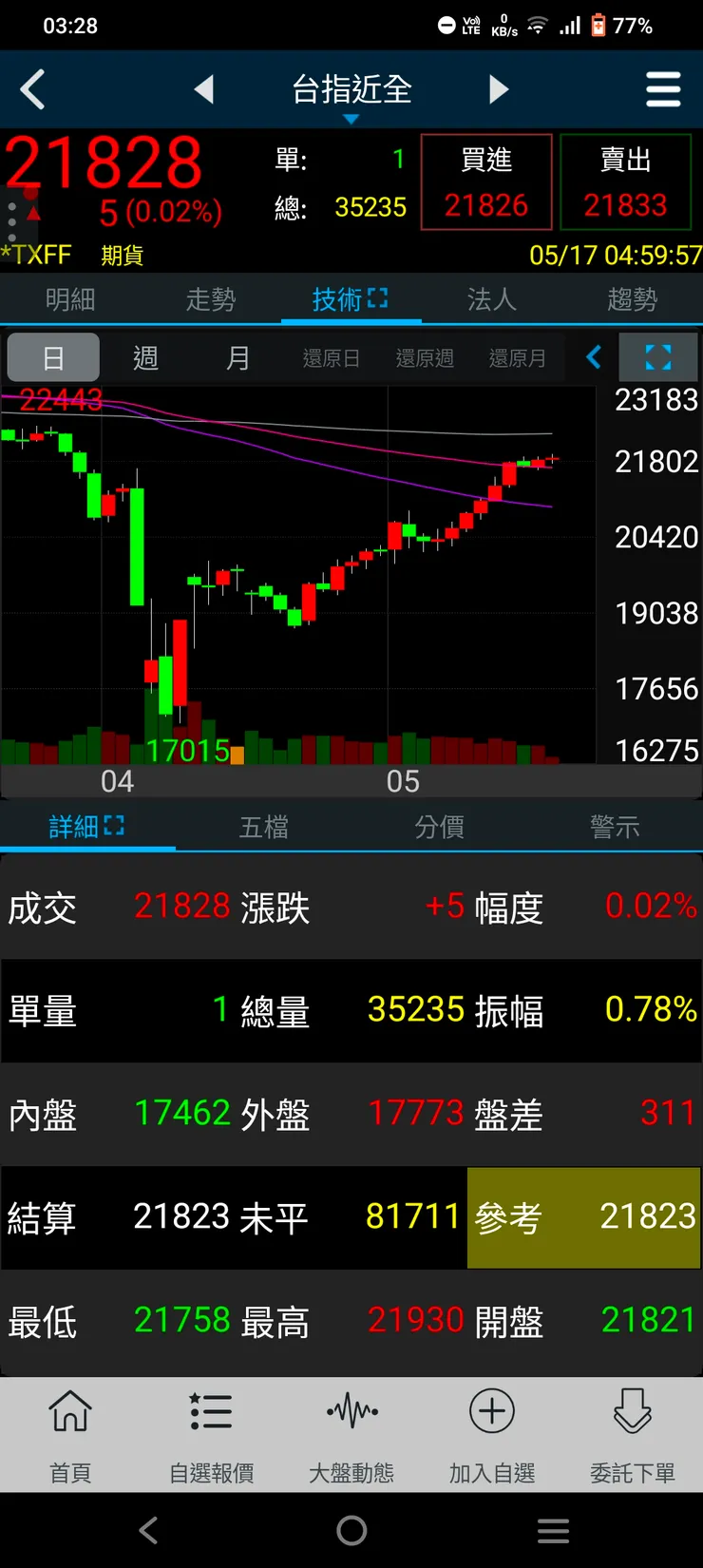Open the 警示 tab

click(615, 828)
